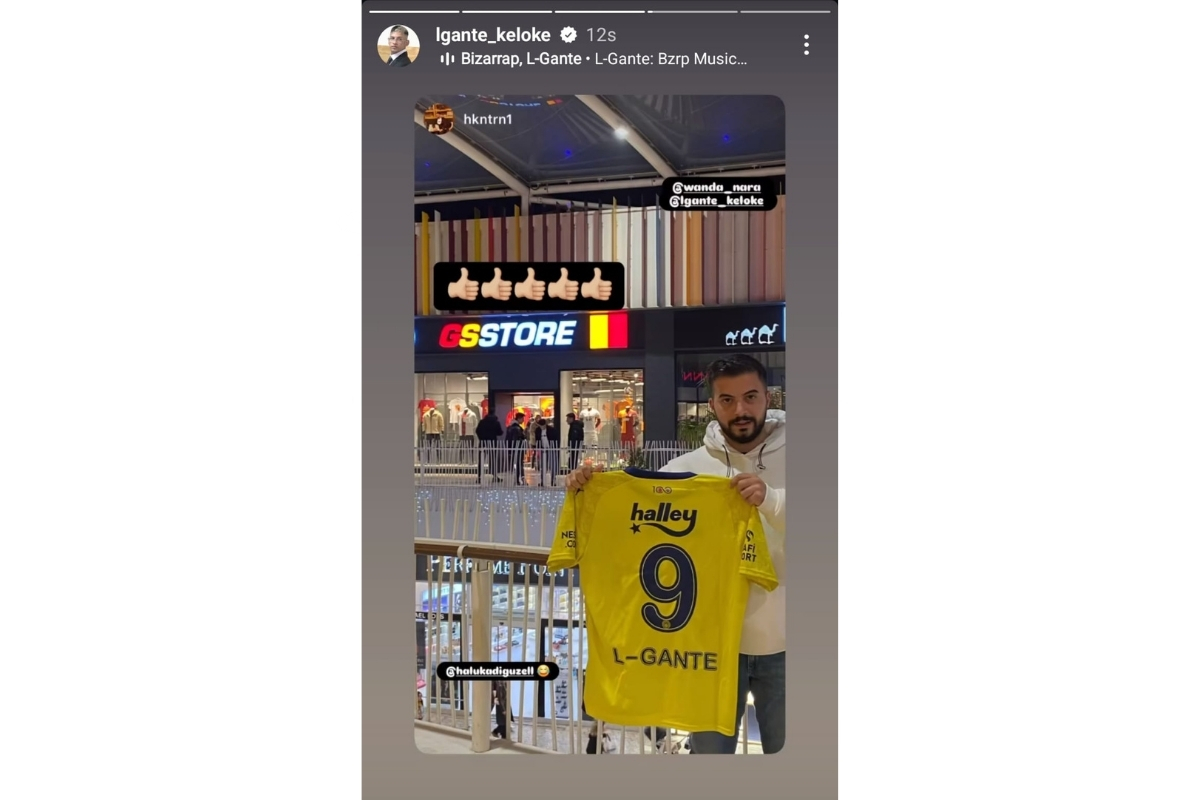1200x800 pixels.
Task: Open the reshared story from hkntrn1
Action: point(488,119)
